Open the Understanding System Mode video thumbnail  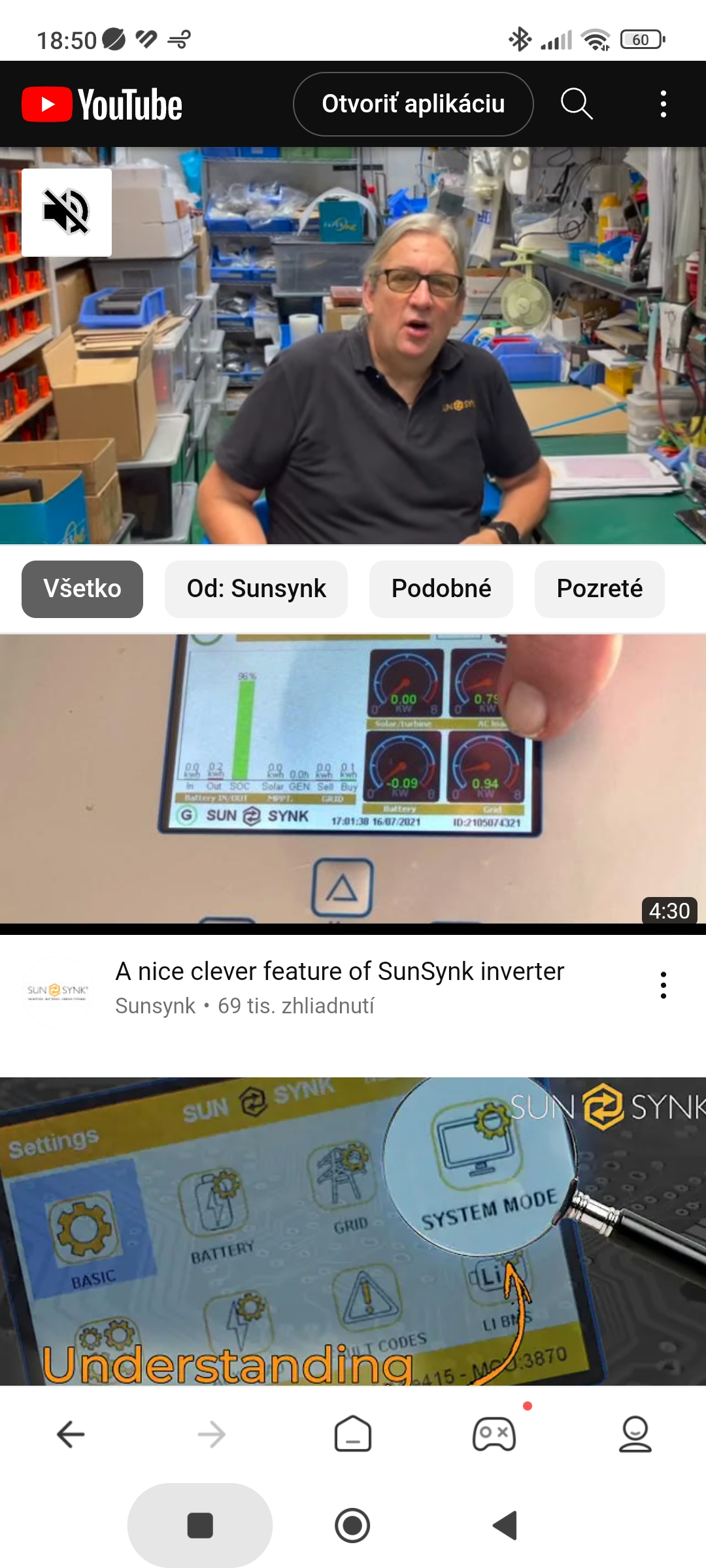[x=353, y=1231]
